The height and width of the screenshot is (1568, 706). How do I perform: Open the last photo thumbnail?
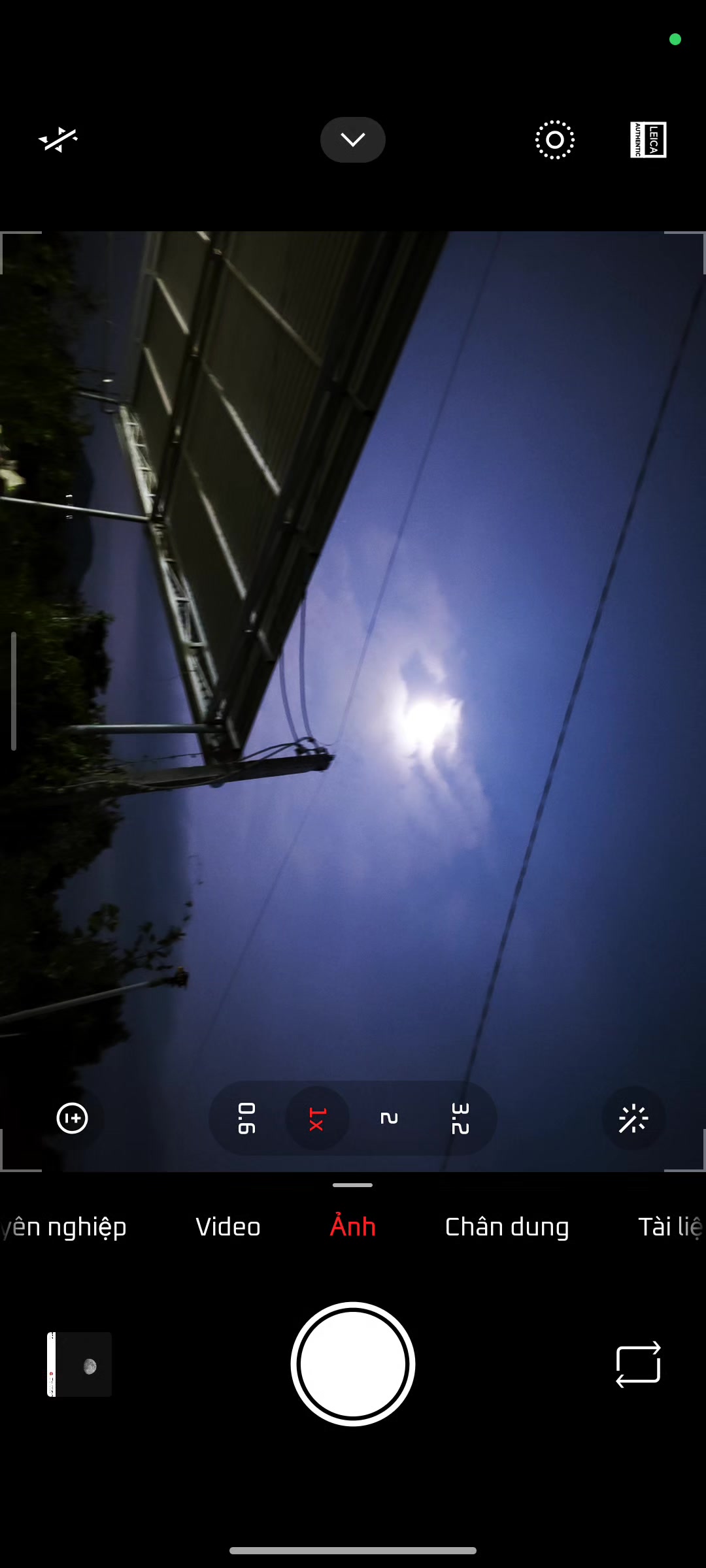coord(80,1364)
